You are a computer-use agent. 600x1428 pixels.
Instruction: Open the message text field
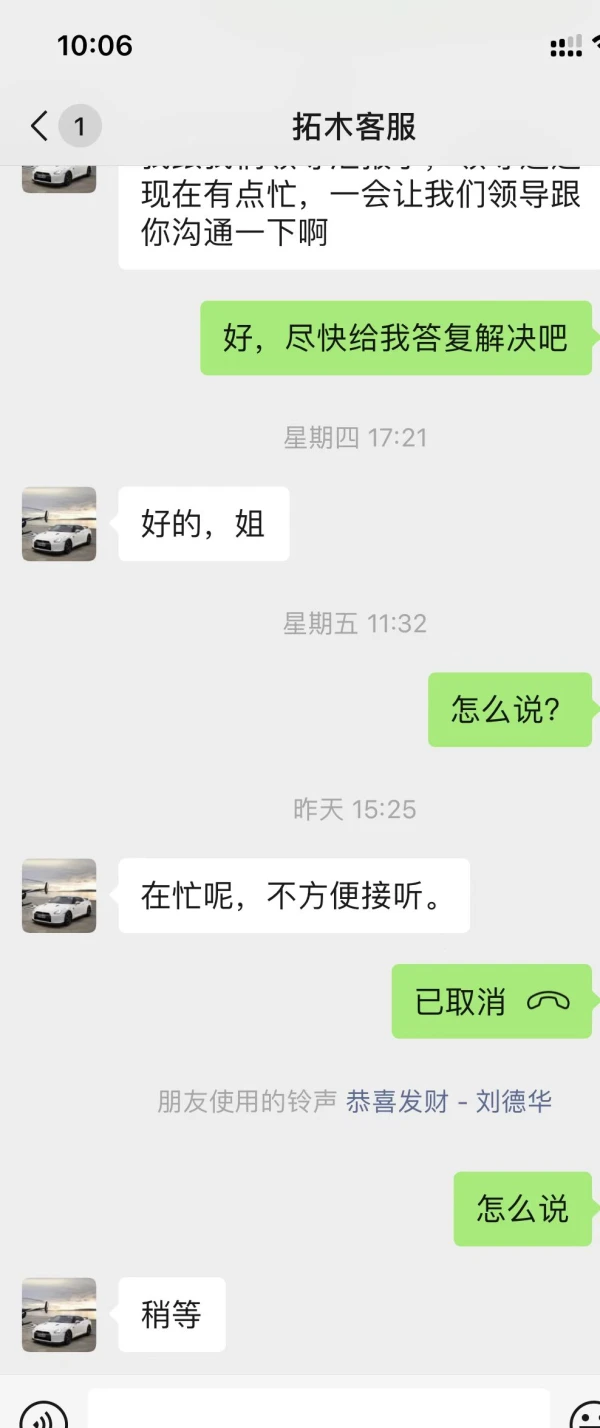(x=318, y=1410)
